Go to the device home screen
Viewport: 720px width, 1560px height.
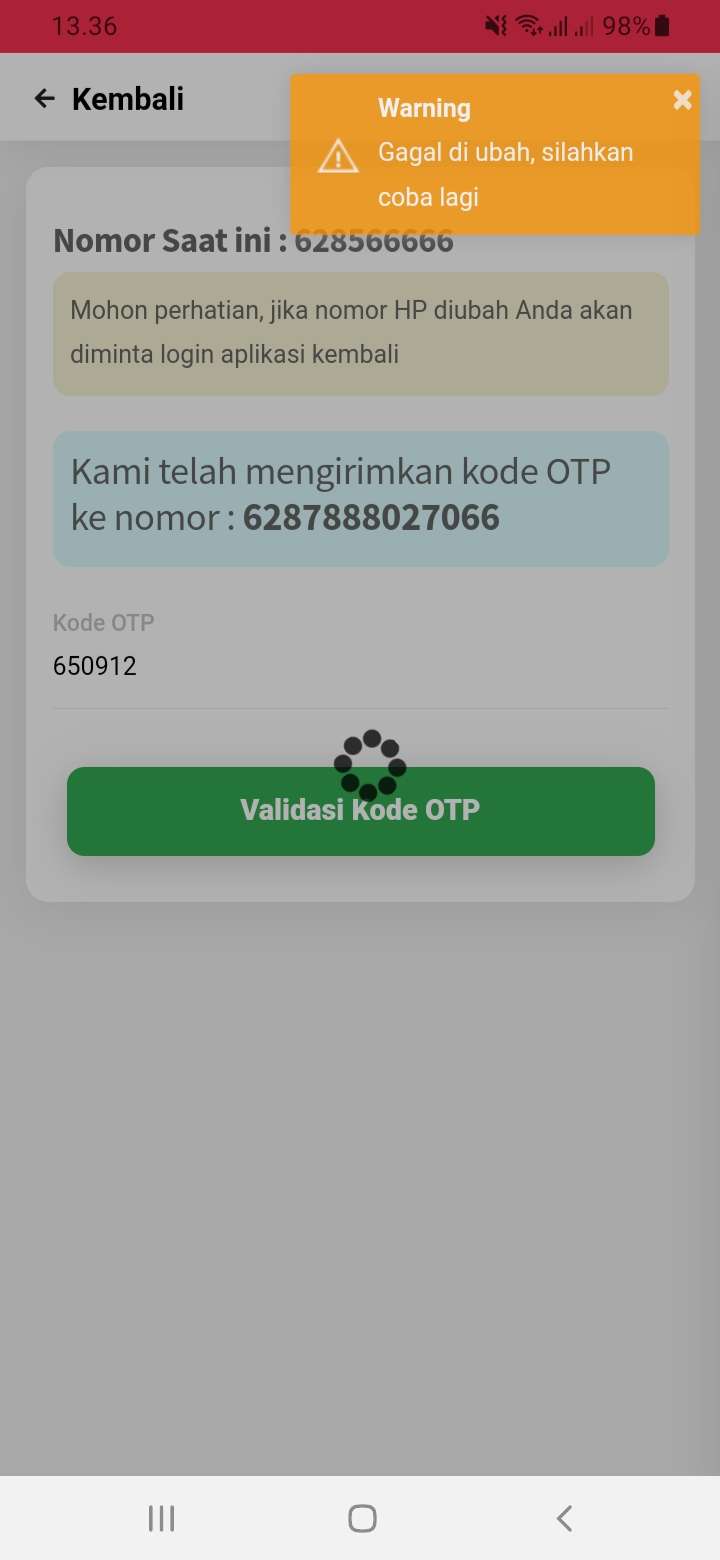[x=362, y=1518]
